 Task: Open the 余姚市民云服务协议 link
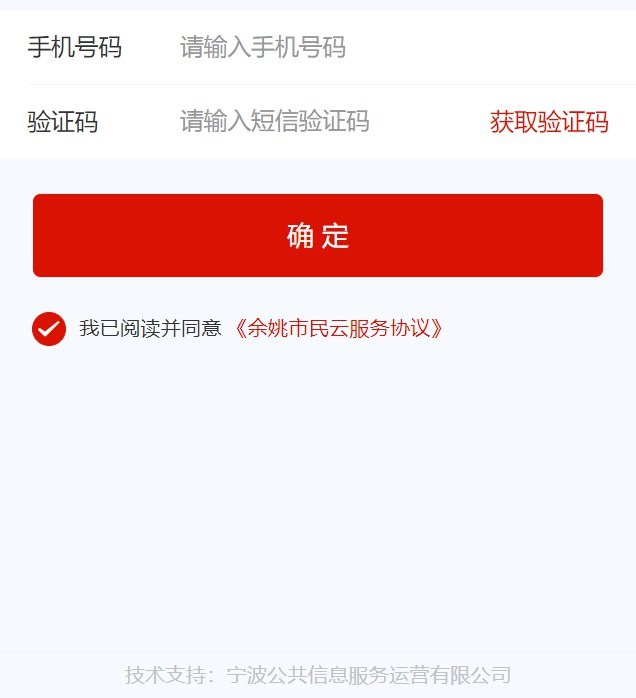338,328
